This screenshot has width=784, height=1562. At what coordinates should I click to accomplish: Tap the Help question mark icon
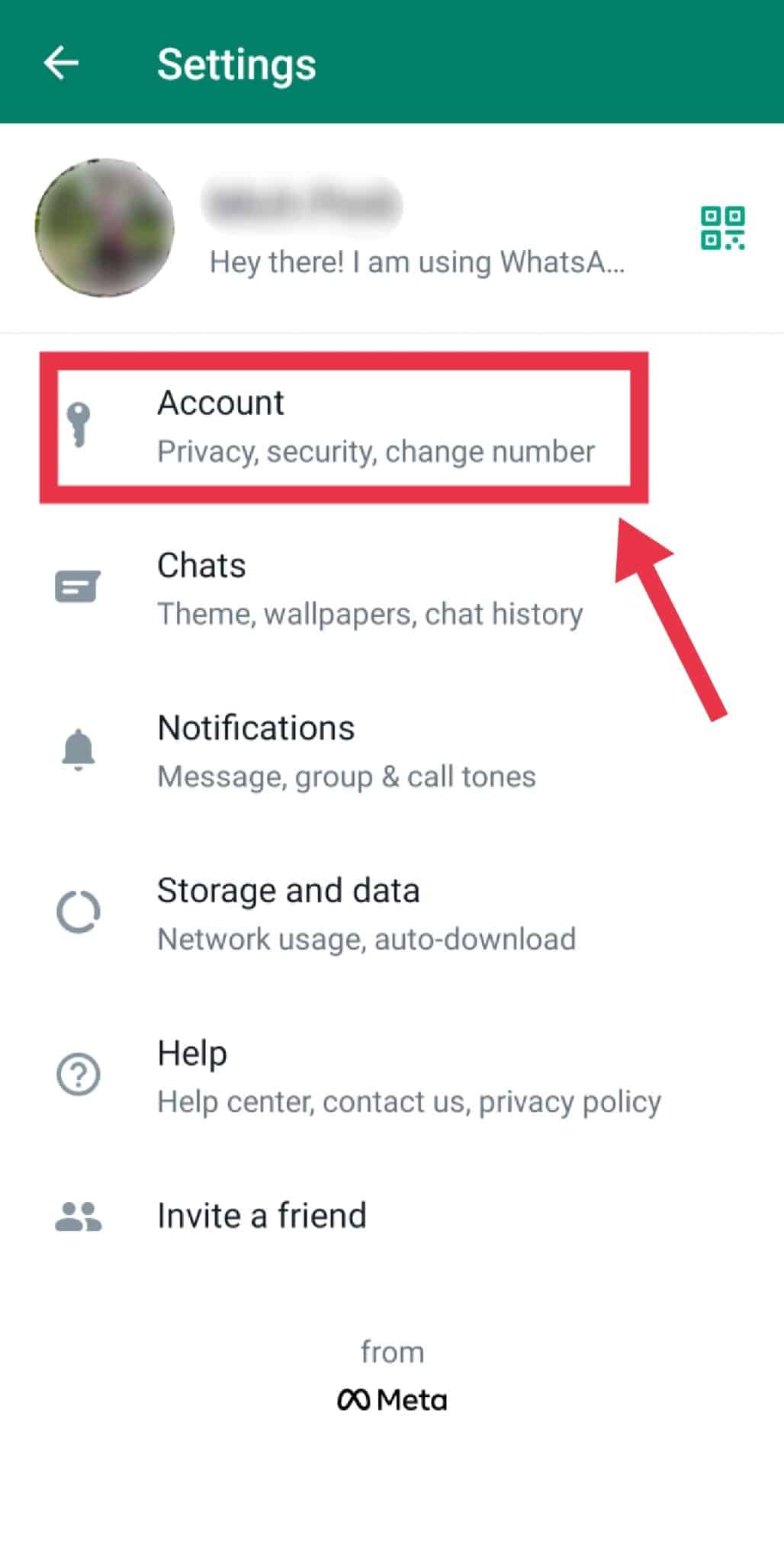tap(79, 1075)
